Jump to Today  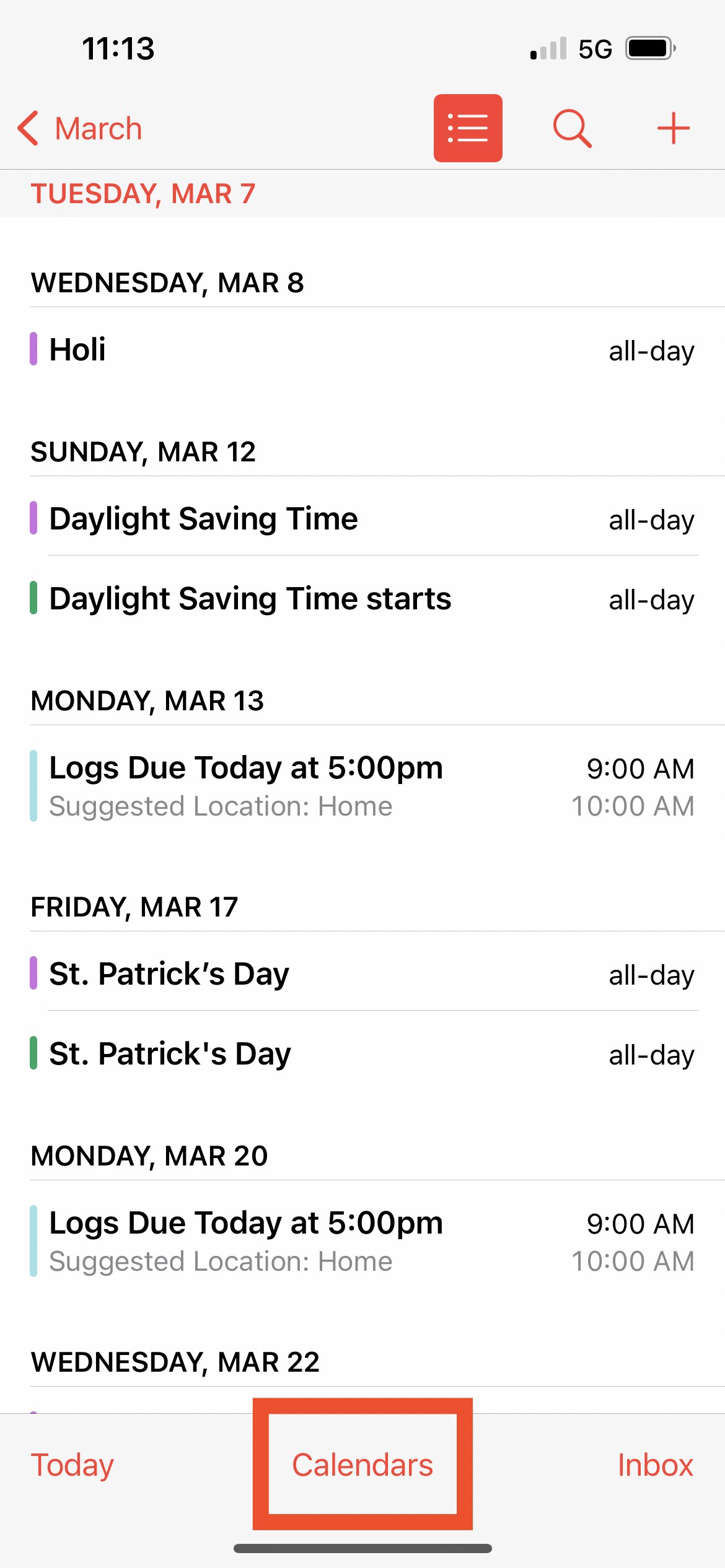(x=72, y=1465)
